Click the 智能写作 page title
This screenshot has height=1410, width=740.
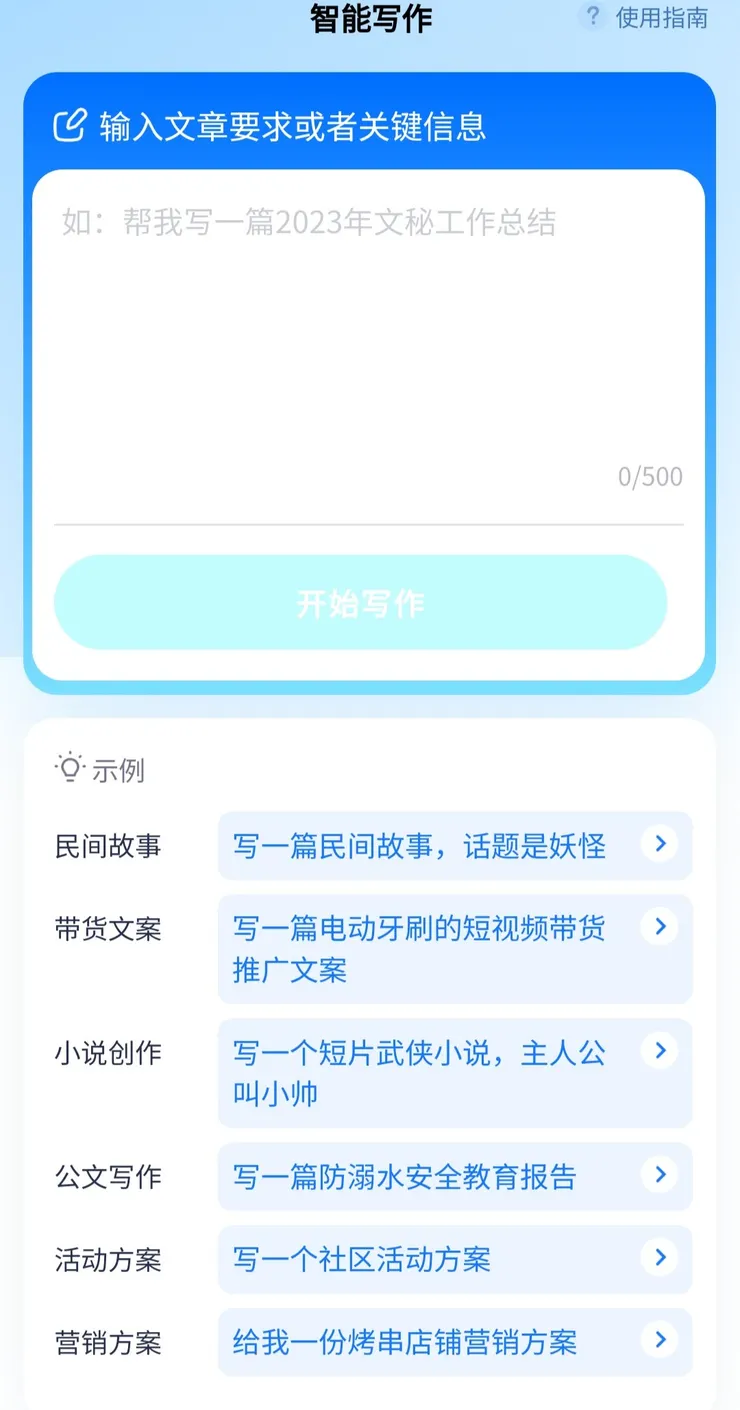[x=369, y=16]
